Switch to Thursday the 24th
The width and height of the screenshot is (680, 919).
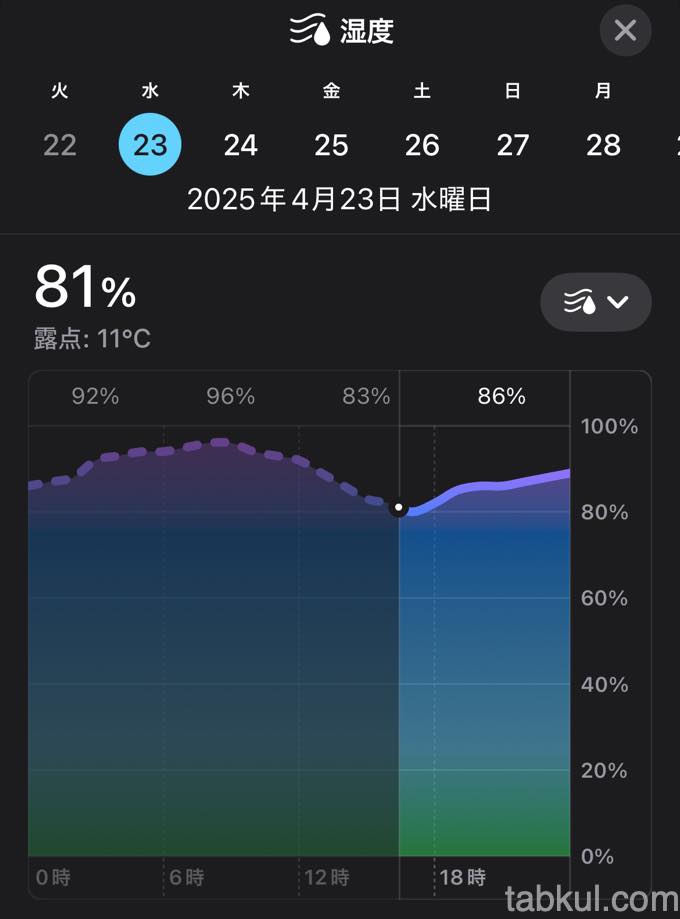(241, 145)
